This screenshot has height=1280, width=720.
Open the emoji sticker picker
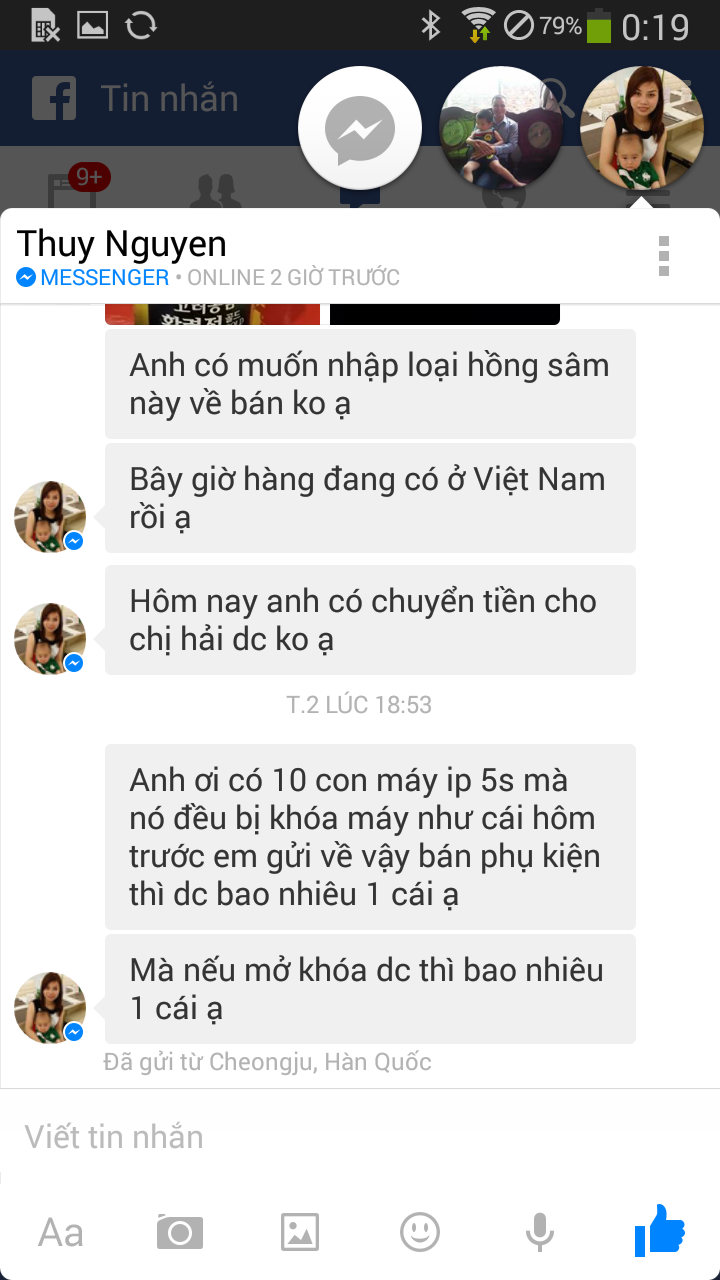420,1232
